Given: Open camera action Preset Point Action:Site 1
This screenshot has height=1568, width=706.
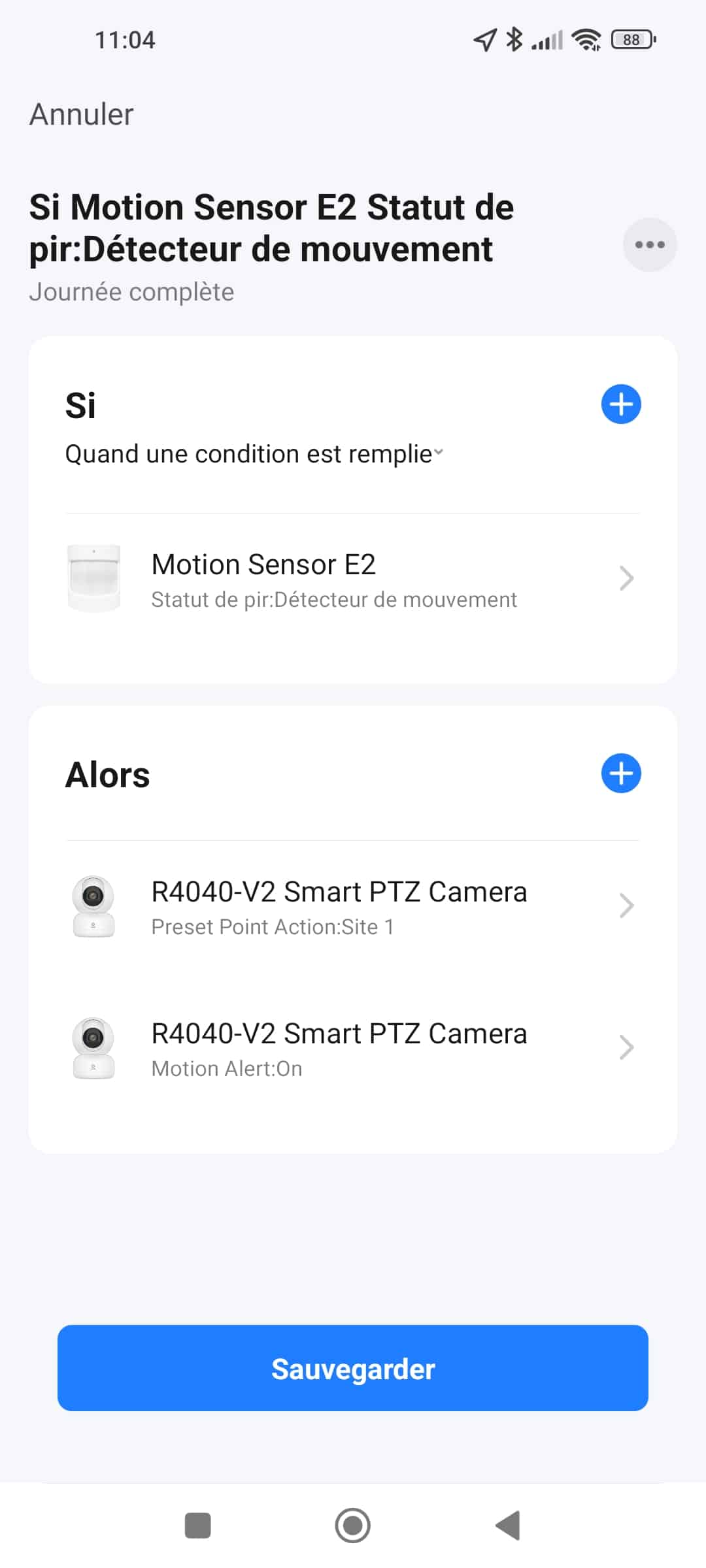Looking at the screenshot, I should [x=353, y=906].
